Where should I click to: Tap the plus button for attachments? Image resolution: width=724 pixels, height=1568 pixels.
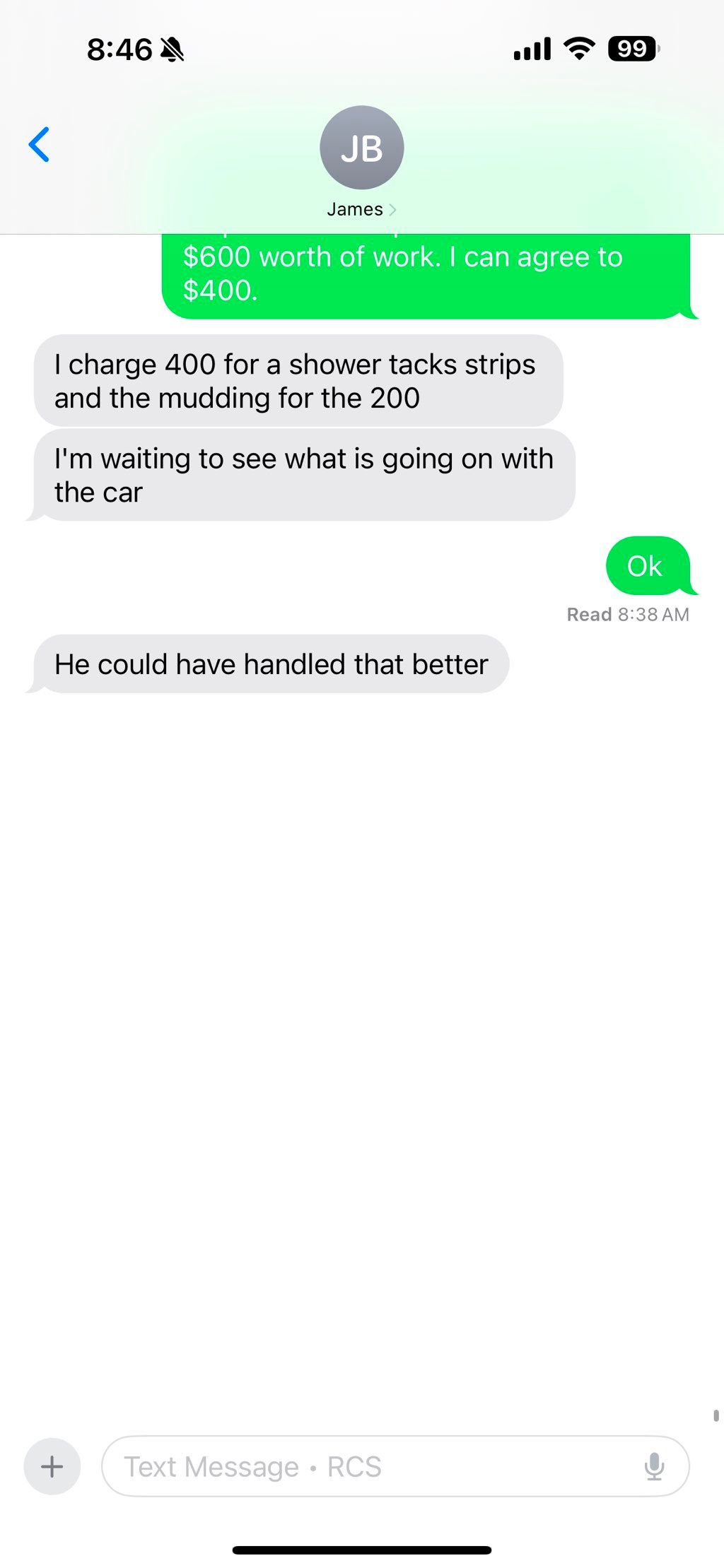click(x=52, y=1467)
